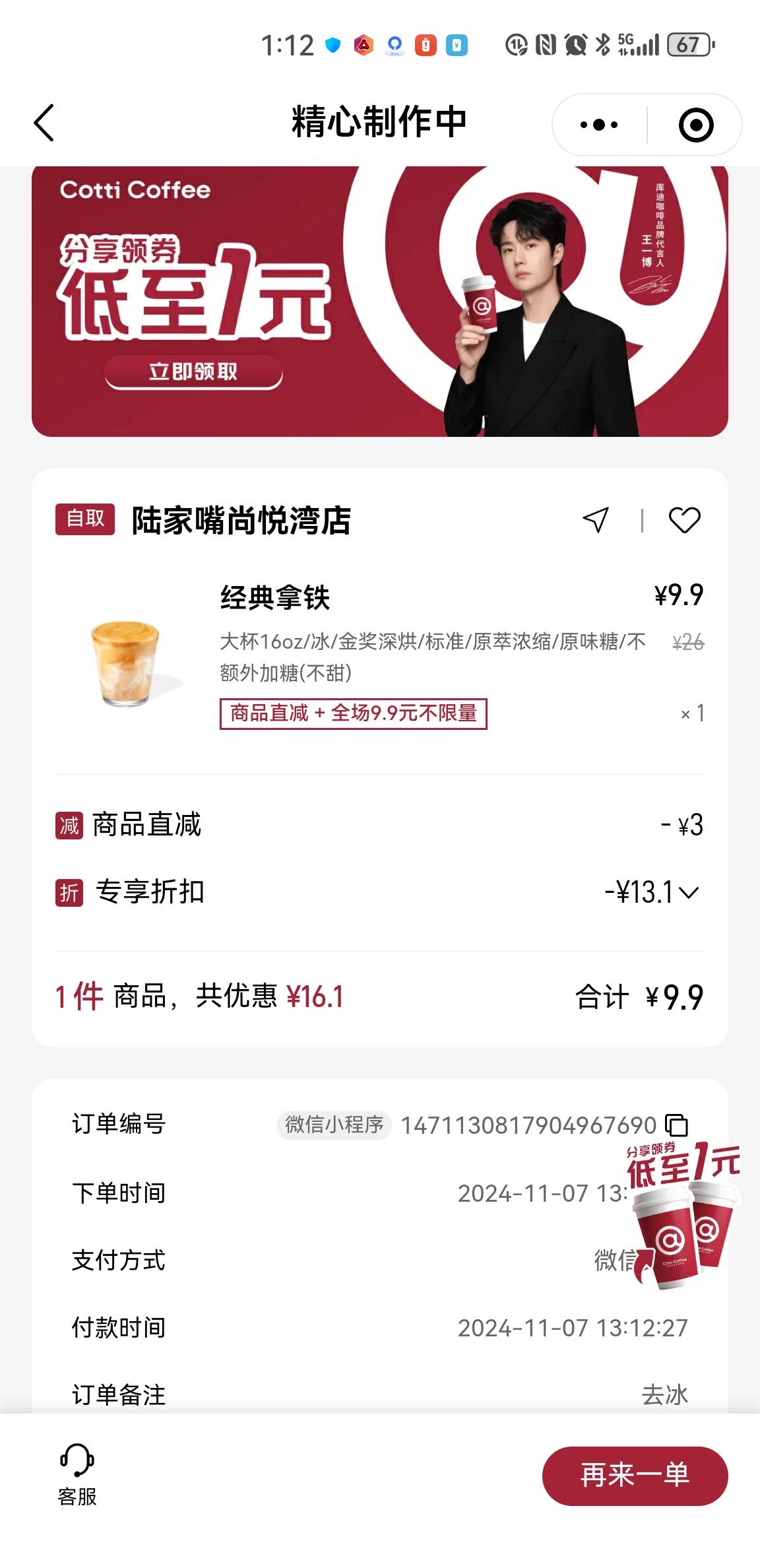Tap 再来一单 to reorder

(635, 1475)
